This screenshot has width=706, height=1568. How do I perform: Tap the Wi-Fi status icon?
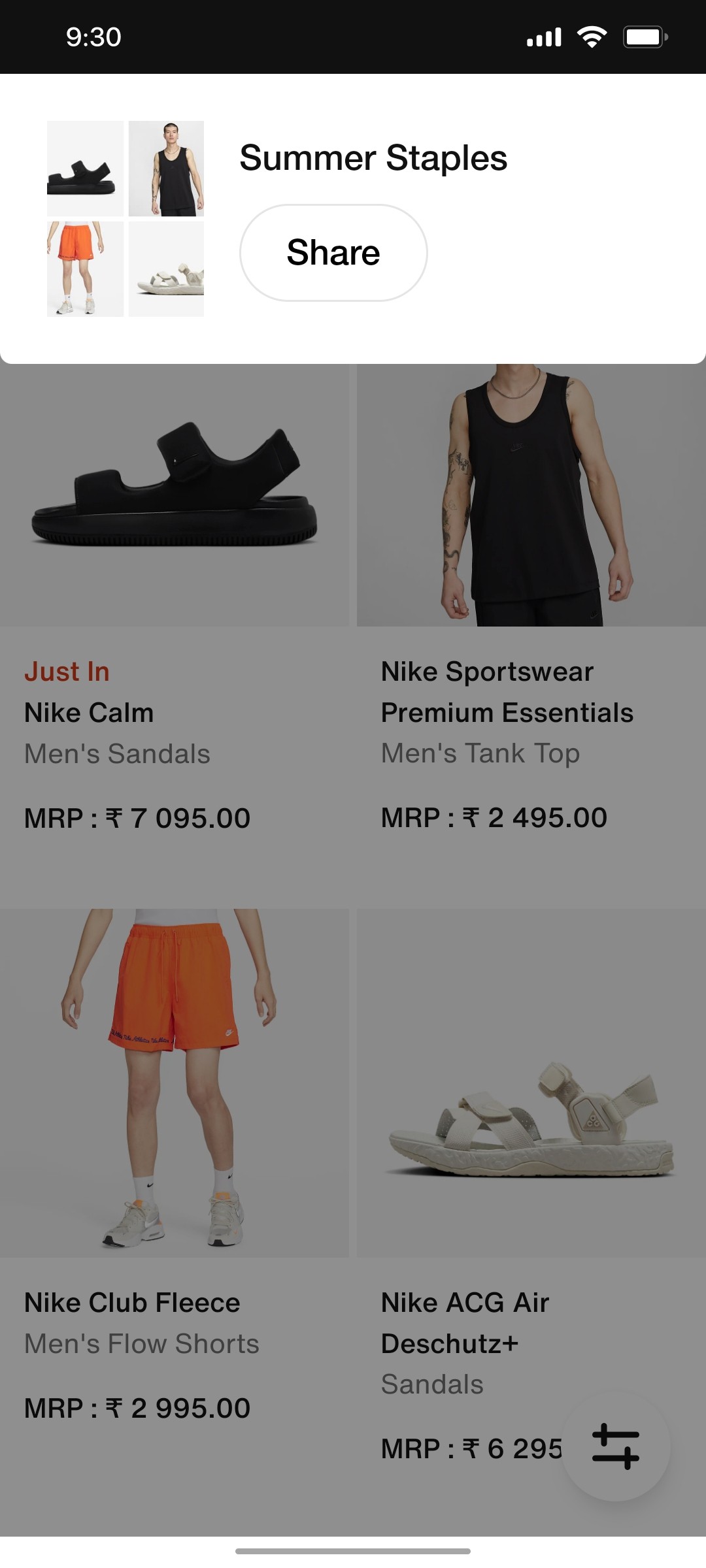(592, 37)
